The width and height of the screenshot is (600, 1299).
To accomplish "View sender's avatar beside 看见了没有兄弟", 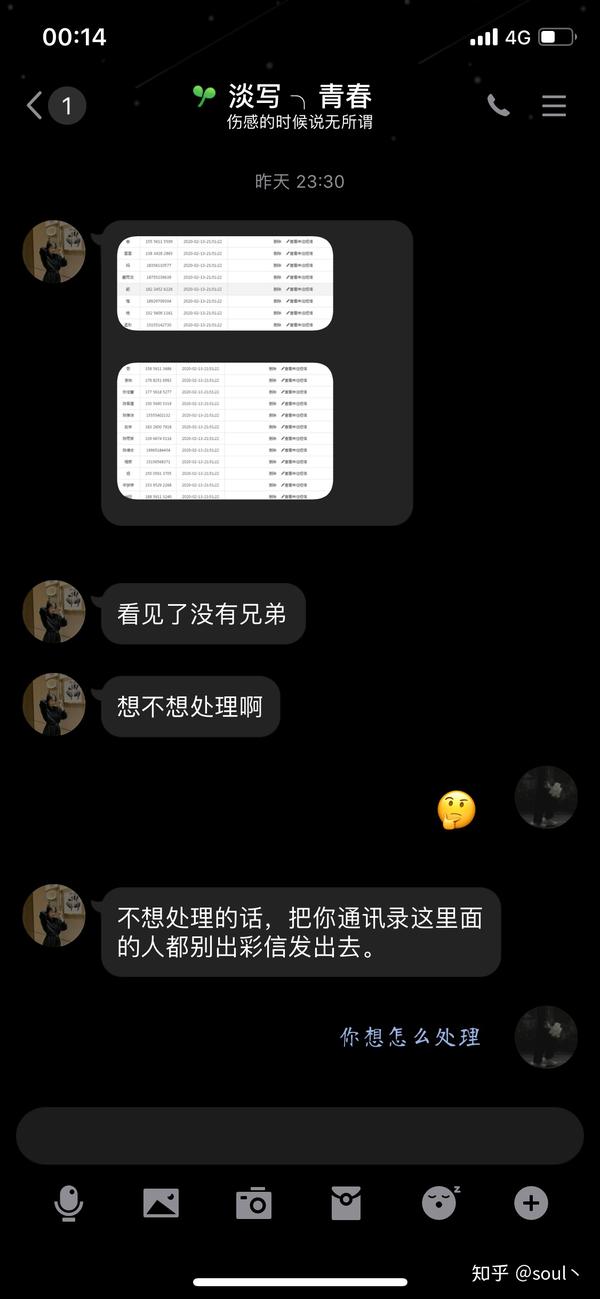I will (54, 612).
